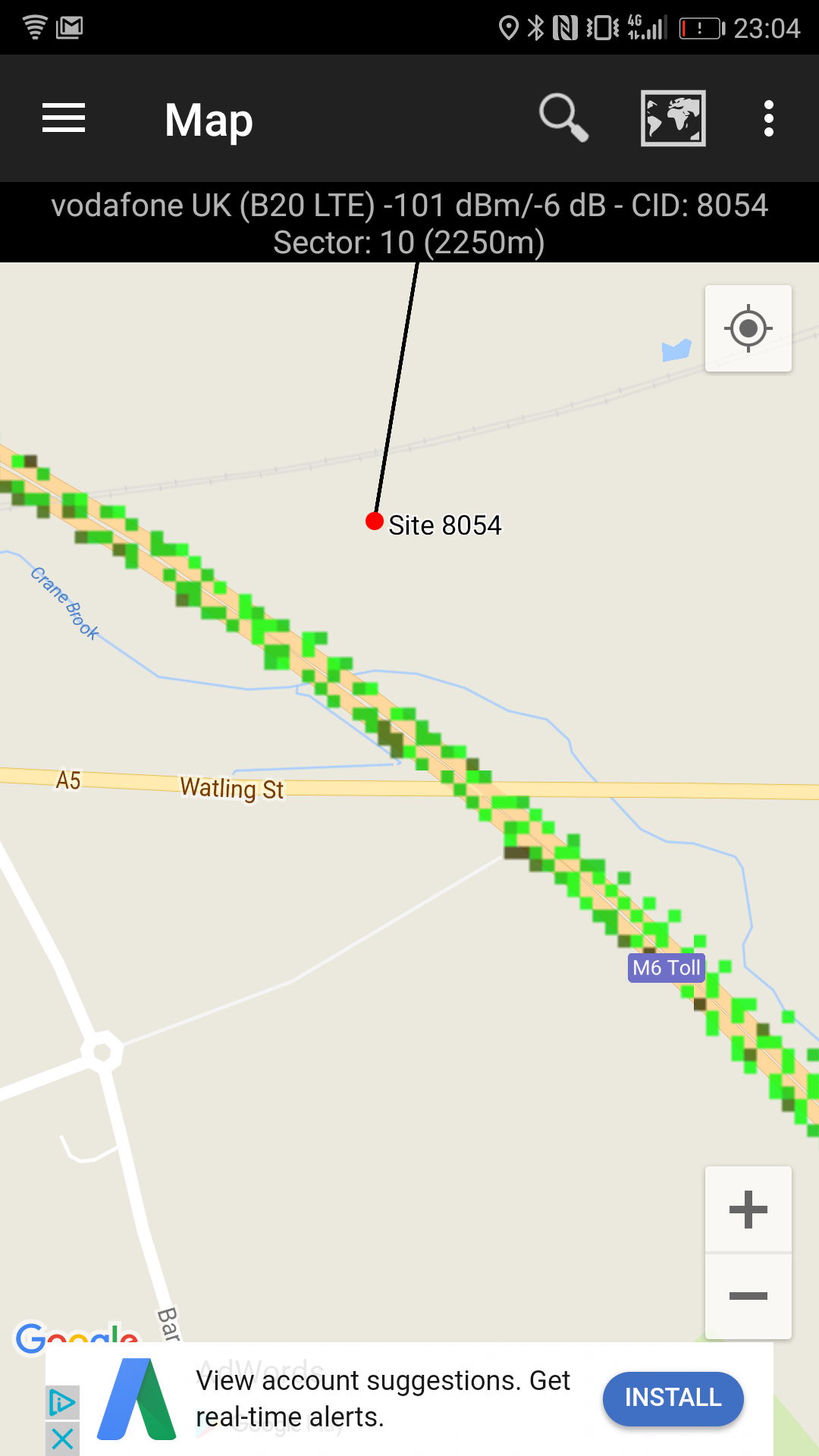This screenshot has height=1456, width=819.
Task: Open the map search
Action: pyautogui.click(x=563, y=118)
